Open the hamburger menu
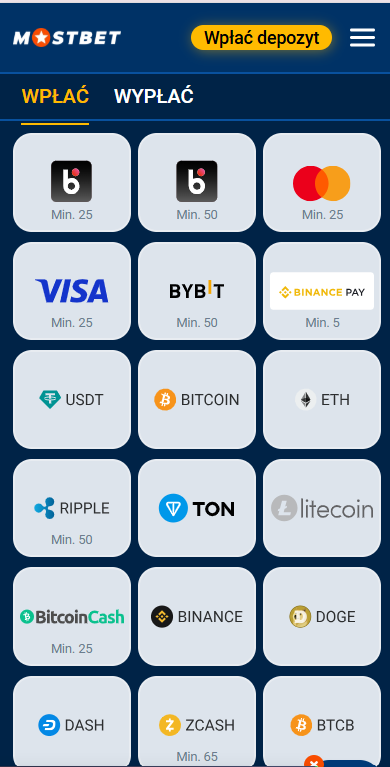390x767 pixels. tap(362, 38)
